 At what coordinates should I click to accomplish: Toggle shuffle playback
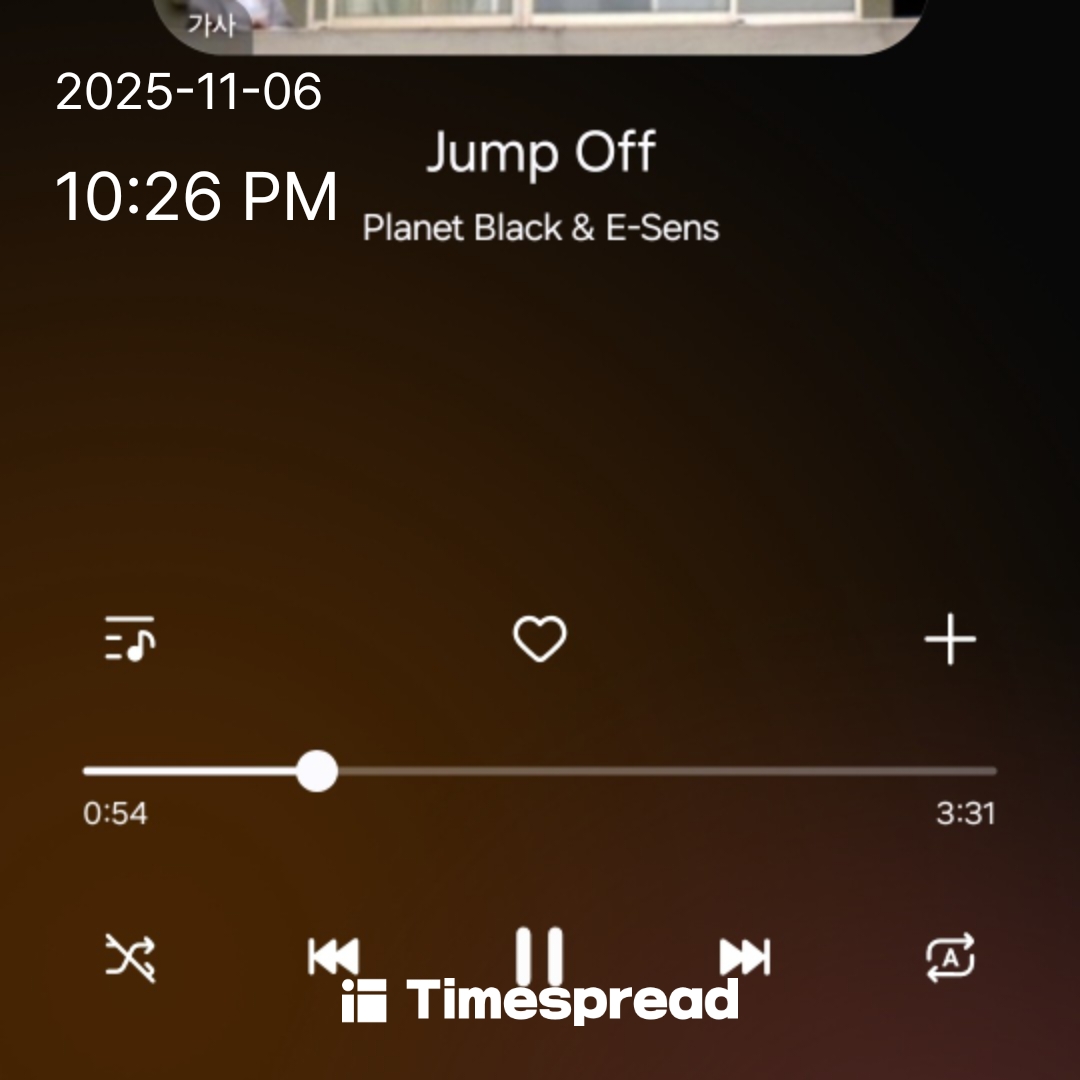tap(130, 957)
